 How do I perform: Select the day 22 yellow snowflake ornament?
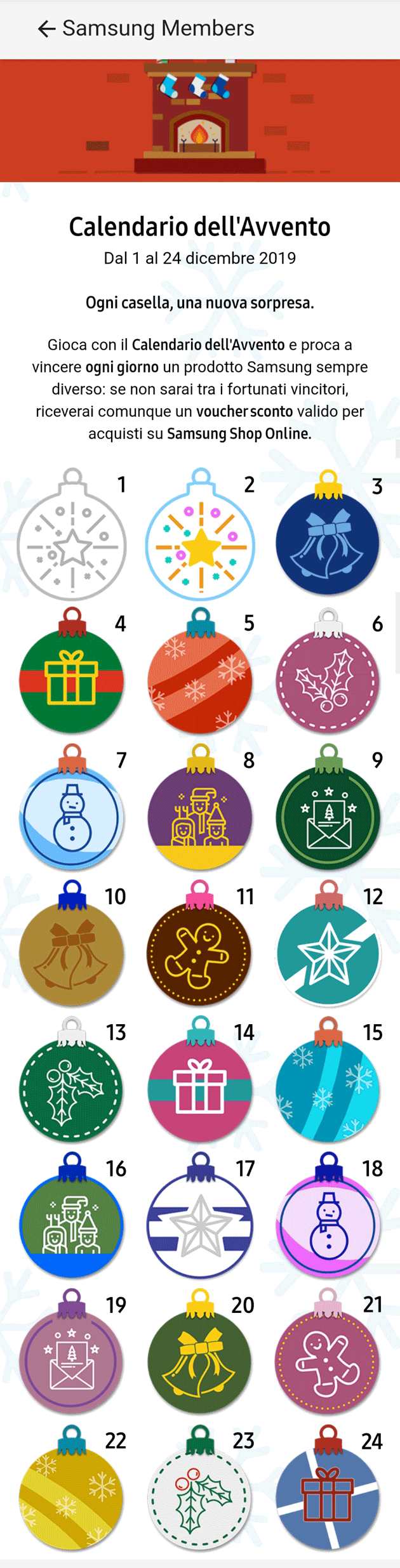coord(72,1498)
